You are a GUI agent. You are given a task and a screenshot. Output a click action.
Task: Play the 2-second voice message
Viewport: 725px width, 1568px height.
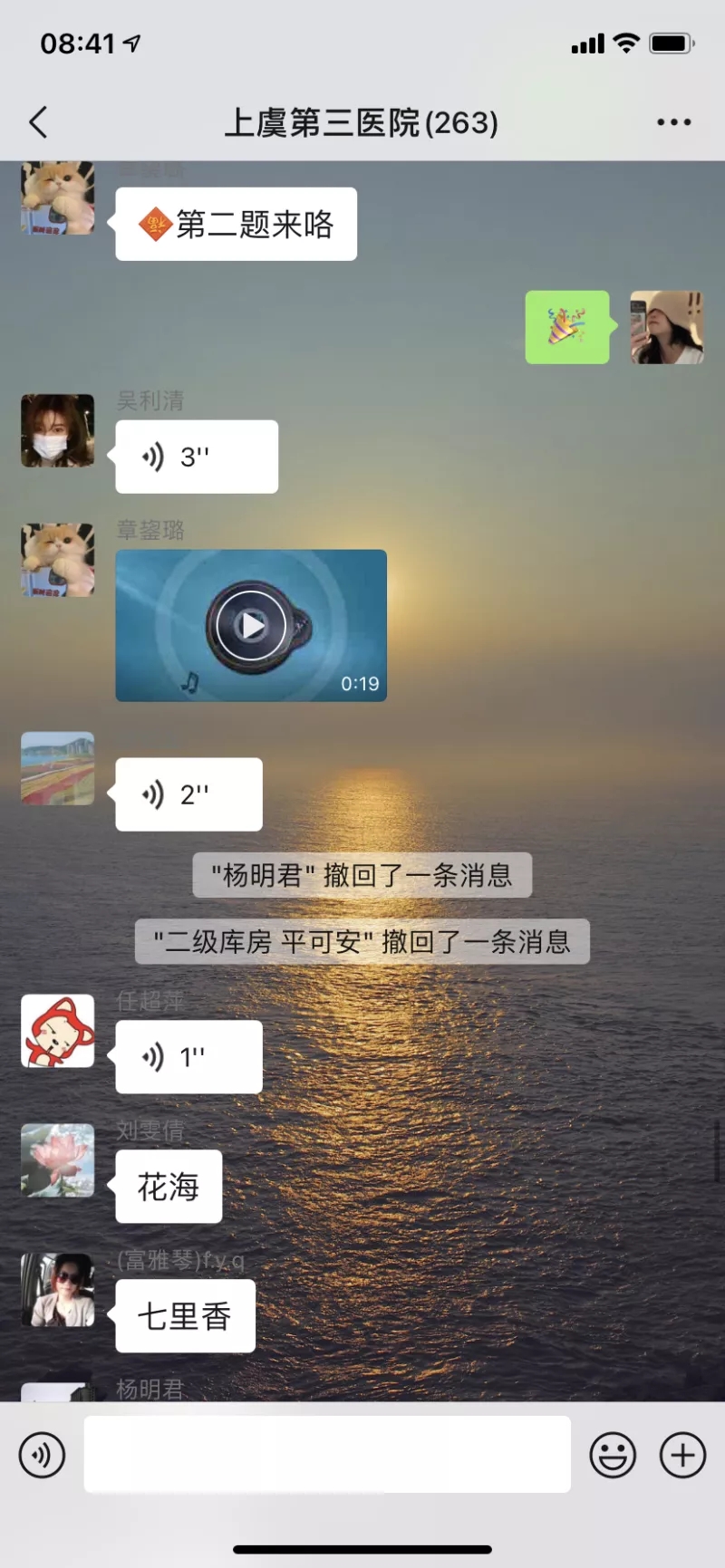click(x=188, y=794)
